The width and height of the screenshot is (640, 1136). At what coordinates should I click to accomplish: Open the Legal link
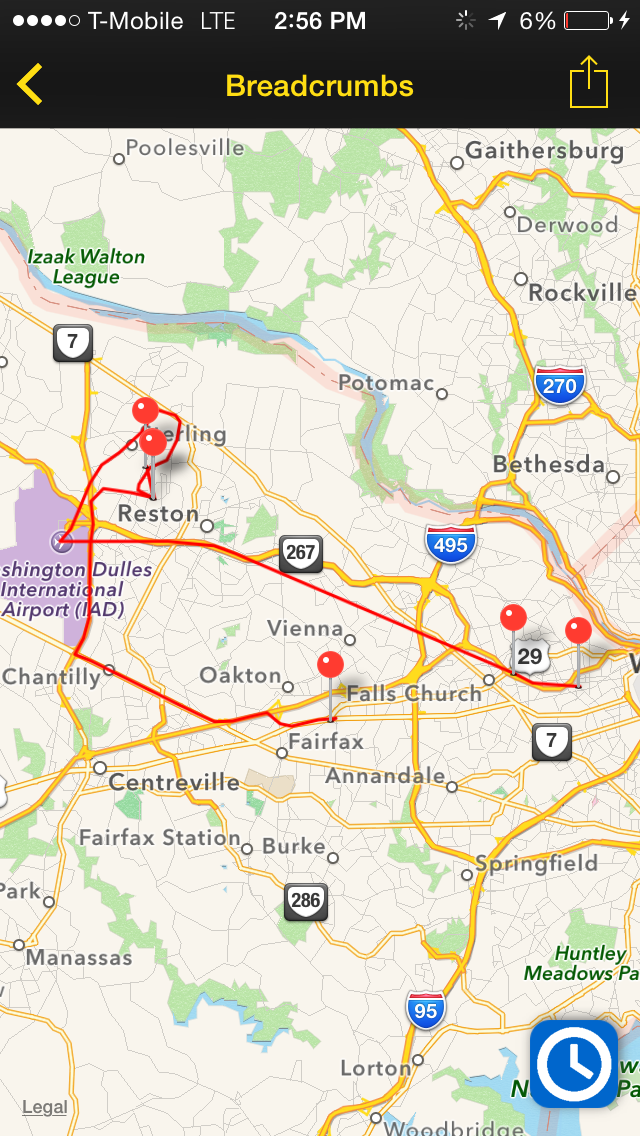[x=45, y=1107]
